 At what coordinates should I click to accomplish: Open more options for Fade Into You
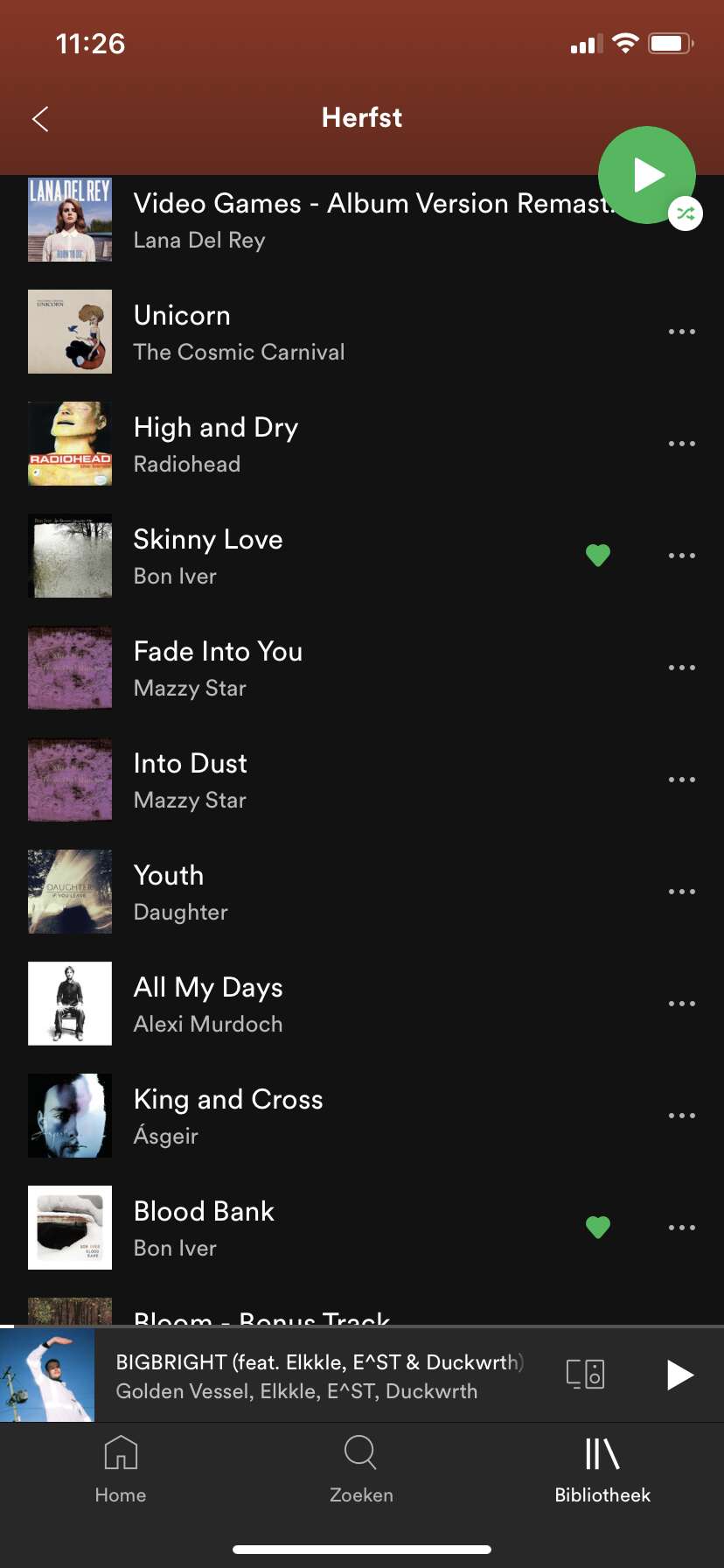click(x=681, y=668)
